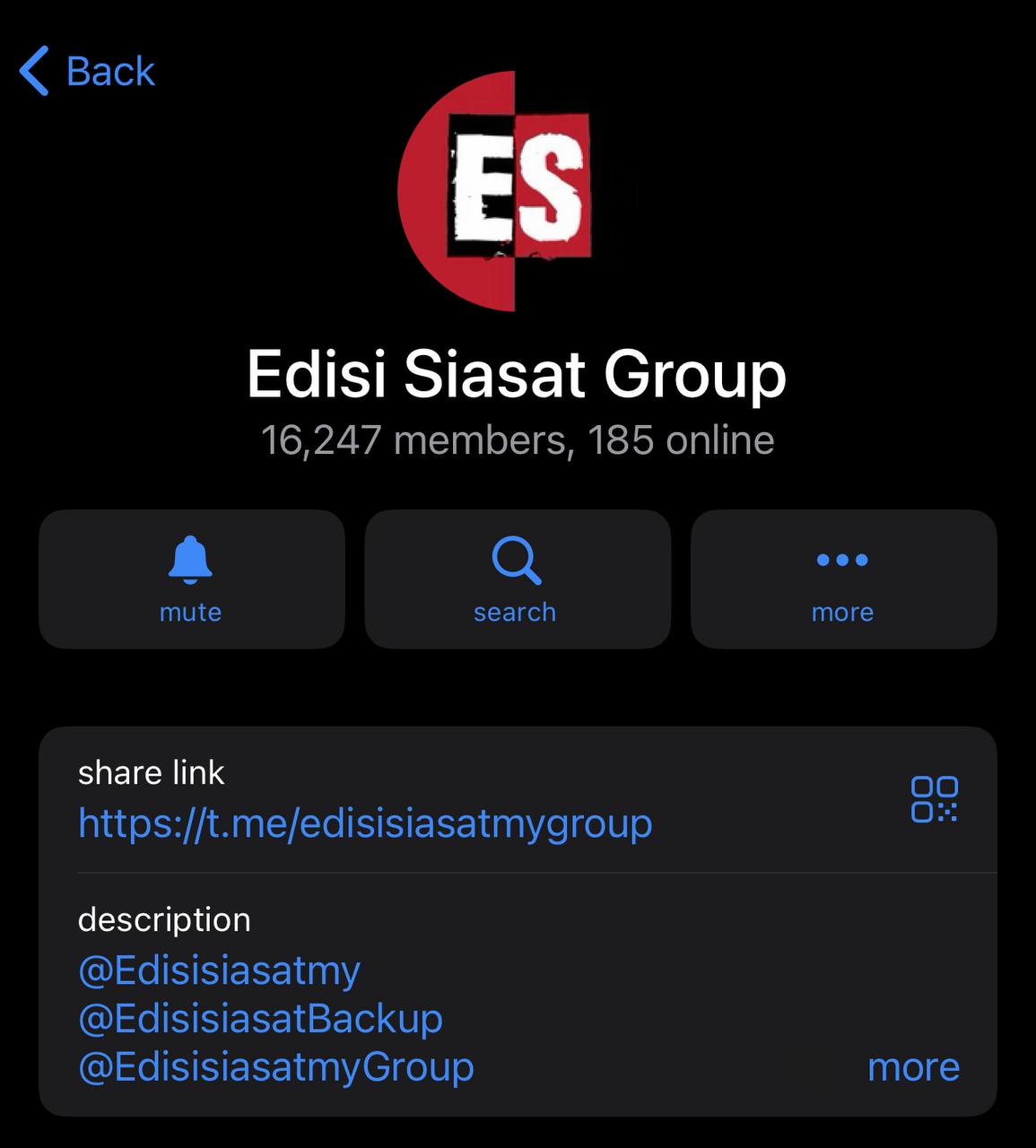Open the @Edisisiasatmy mention

click(x=220, y=970)
